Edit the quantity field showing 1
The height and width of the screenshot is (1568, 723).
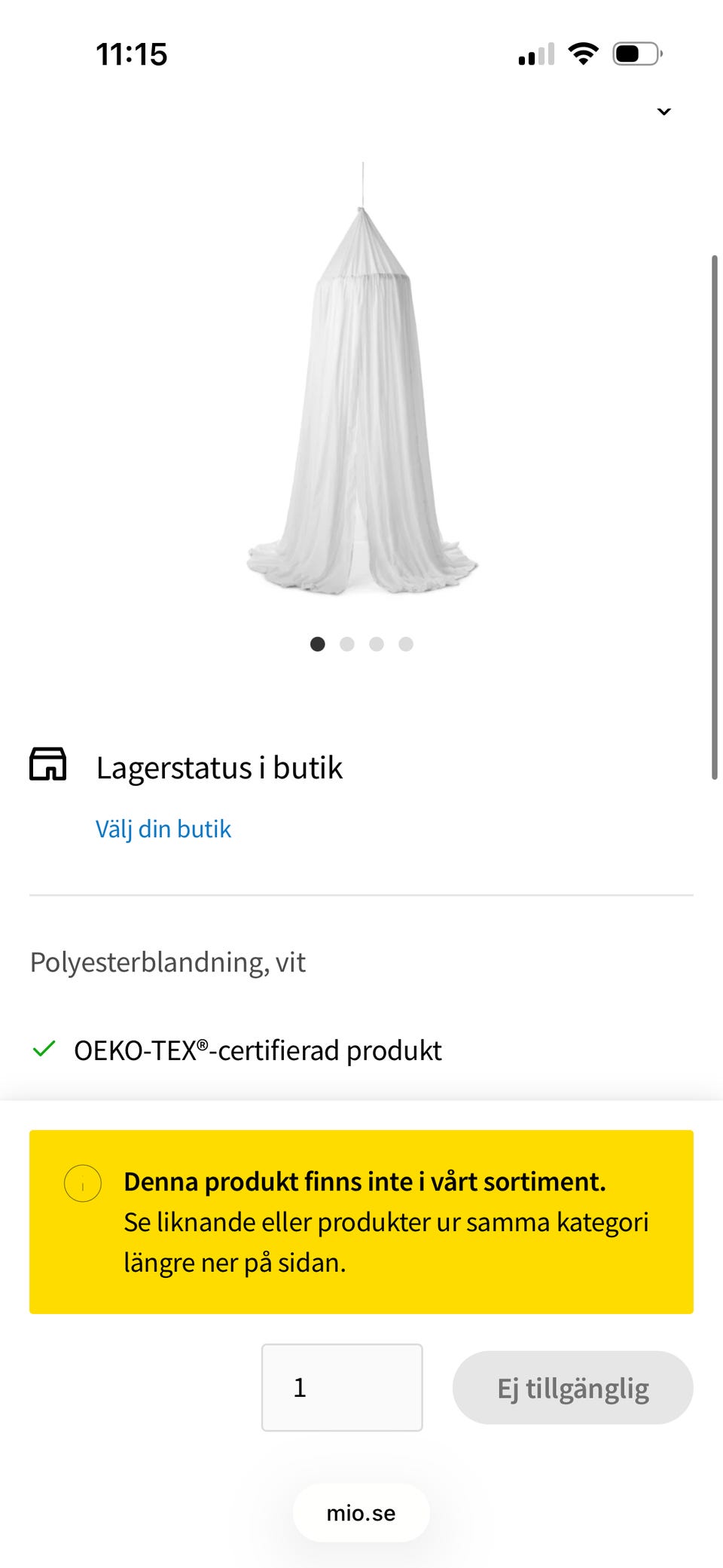[342, 1387]
